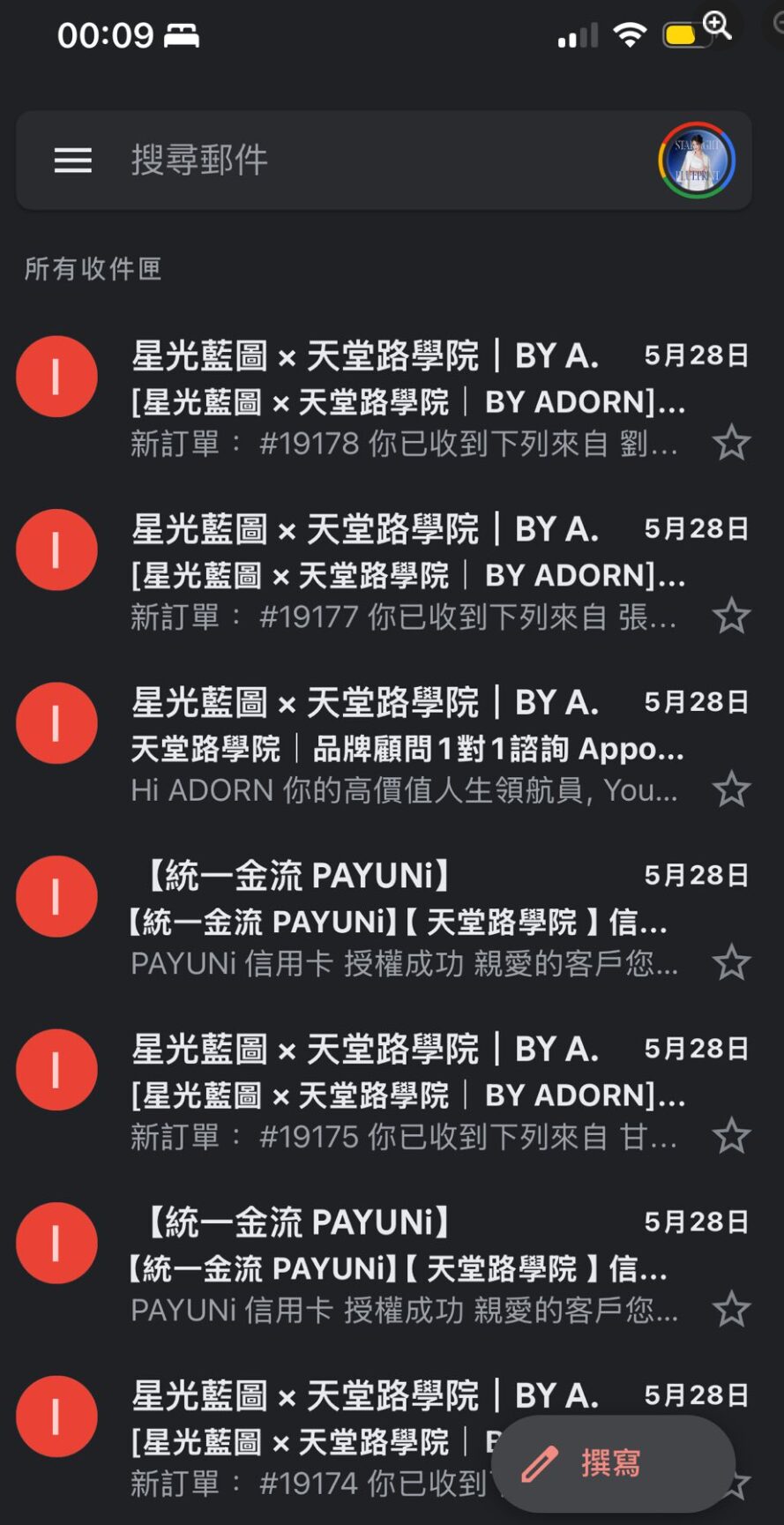Open the account profile avatar
The height and width of the screenshot is (1525, 784).
[x=696, y=161]
